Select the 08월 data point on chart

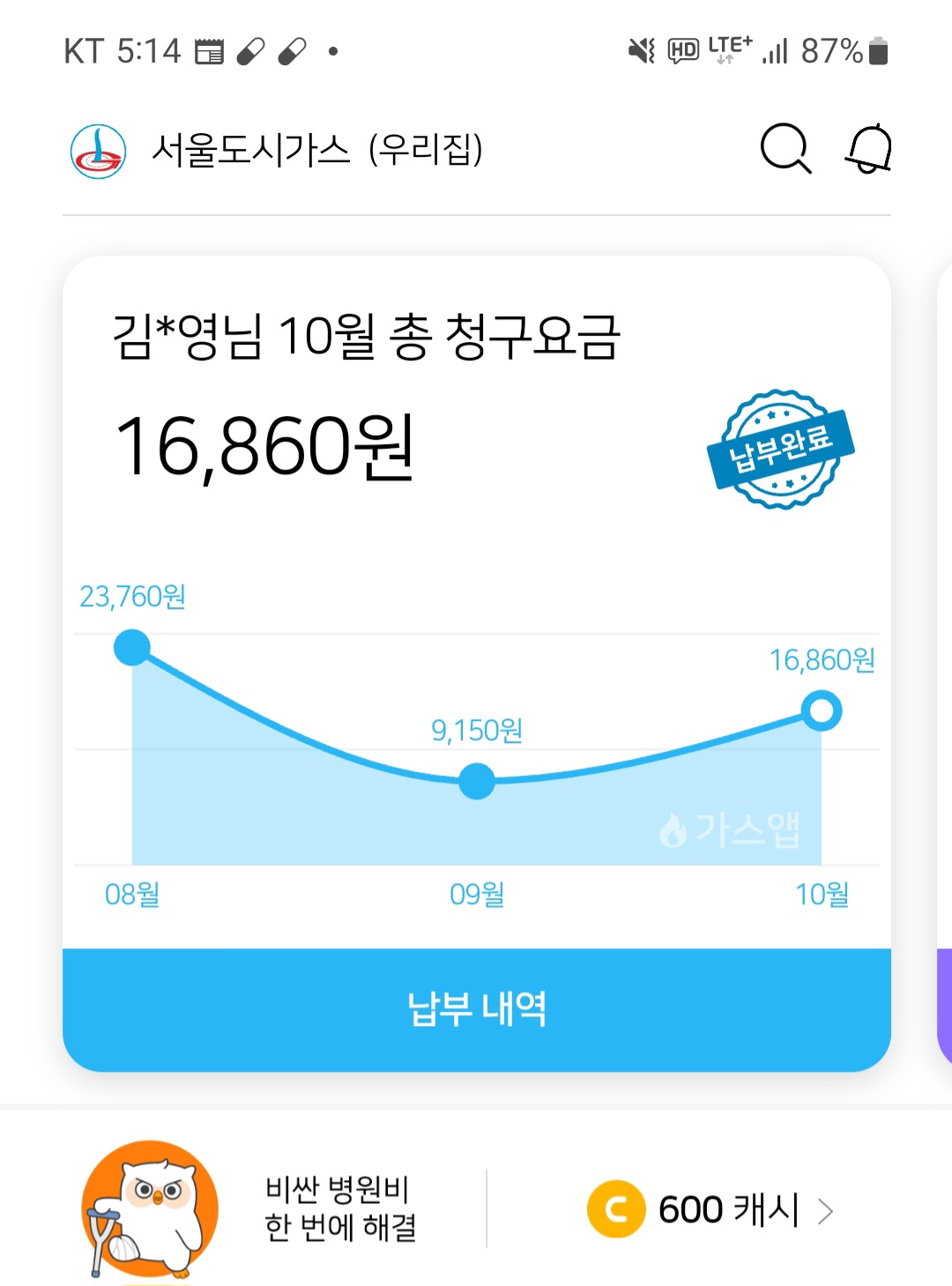[x=133, y=648]
